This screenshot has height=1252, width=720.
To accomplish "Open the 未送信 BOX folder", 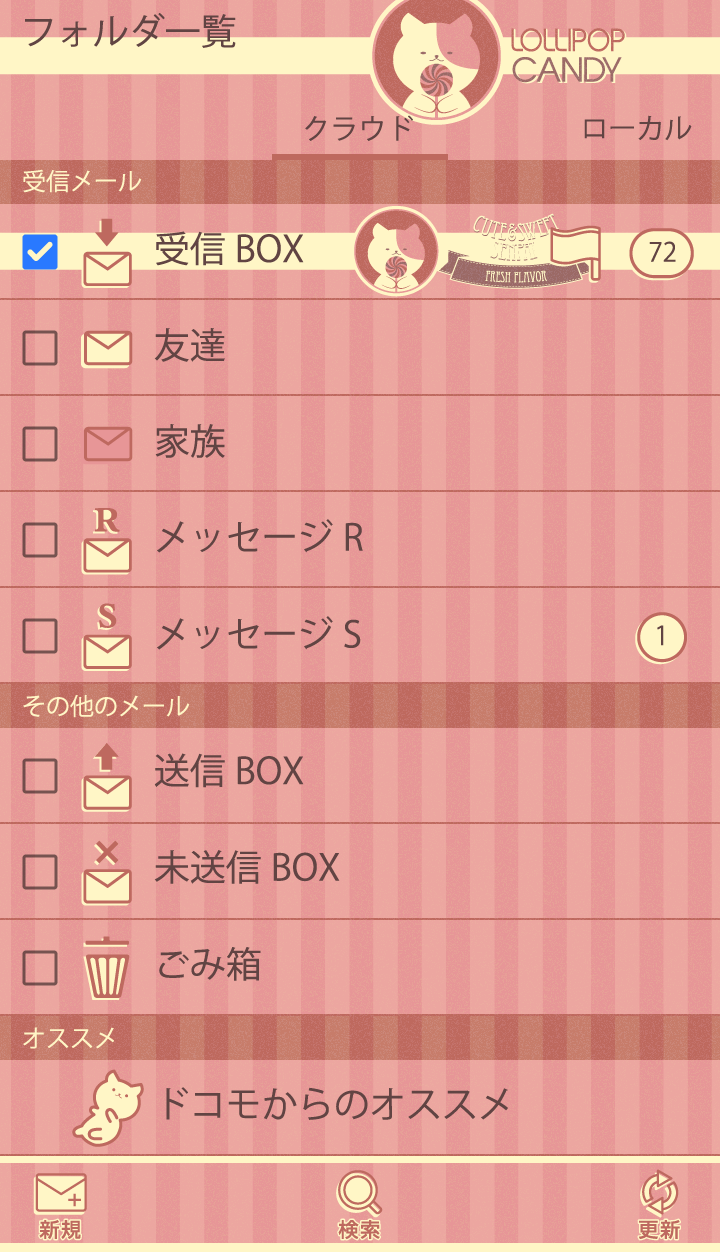I will click(x=246, y=869).
